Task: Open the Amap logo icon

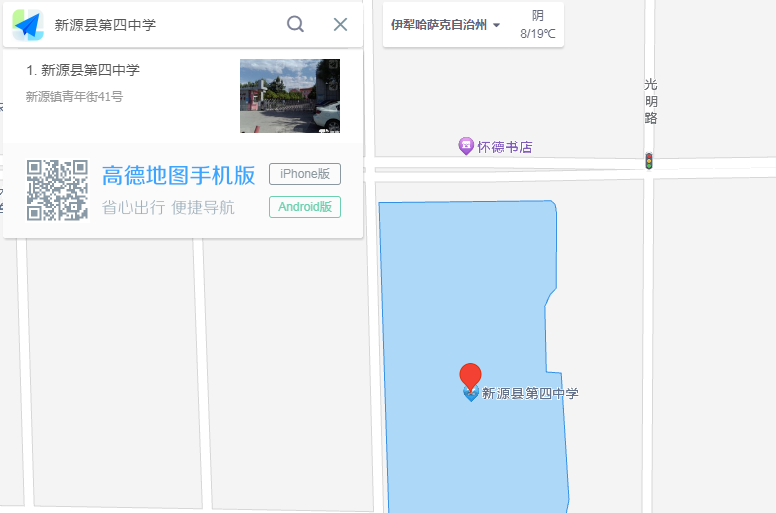Action: [28, 25]
